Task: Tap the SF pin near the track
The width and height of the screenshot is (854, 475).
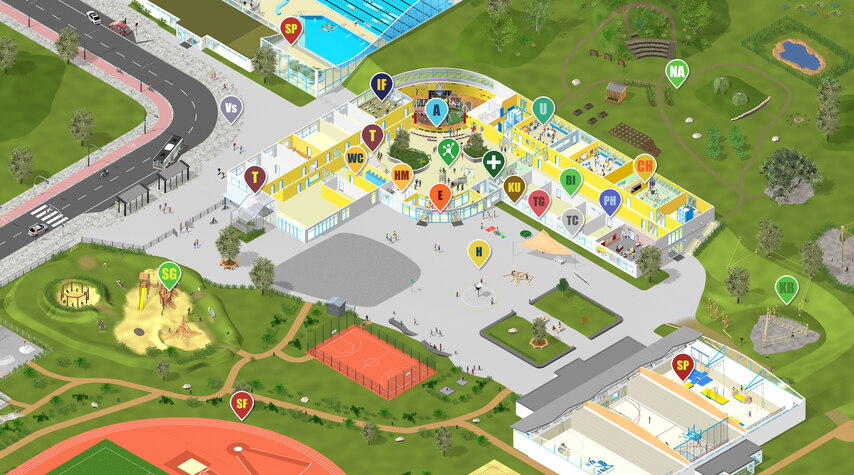Action: coord(241,403)
